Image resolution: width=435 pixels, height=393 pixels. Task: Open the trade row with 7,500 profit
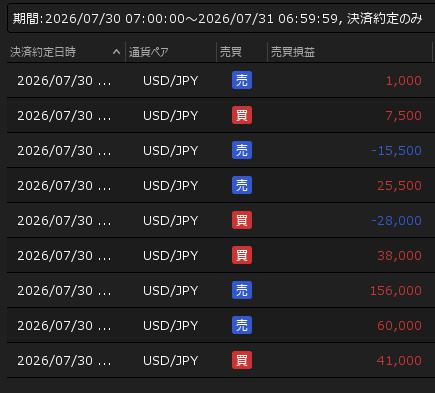(x=221, y=115)
